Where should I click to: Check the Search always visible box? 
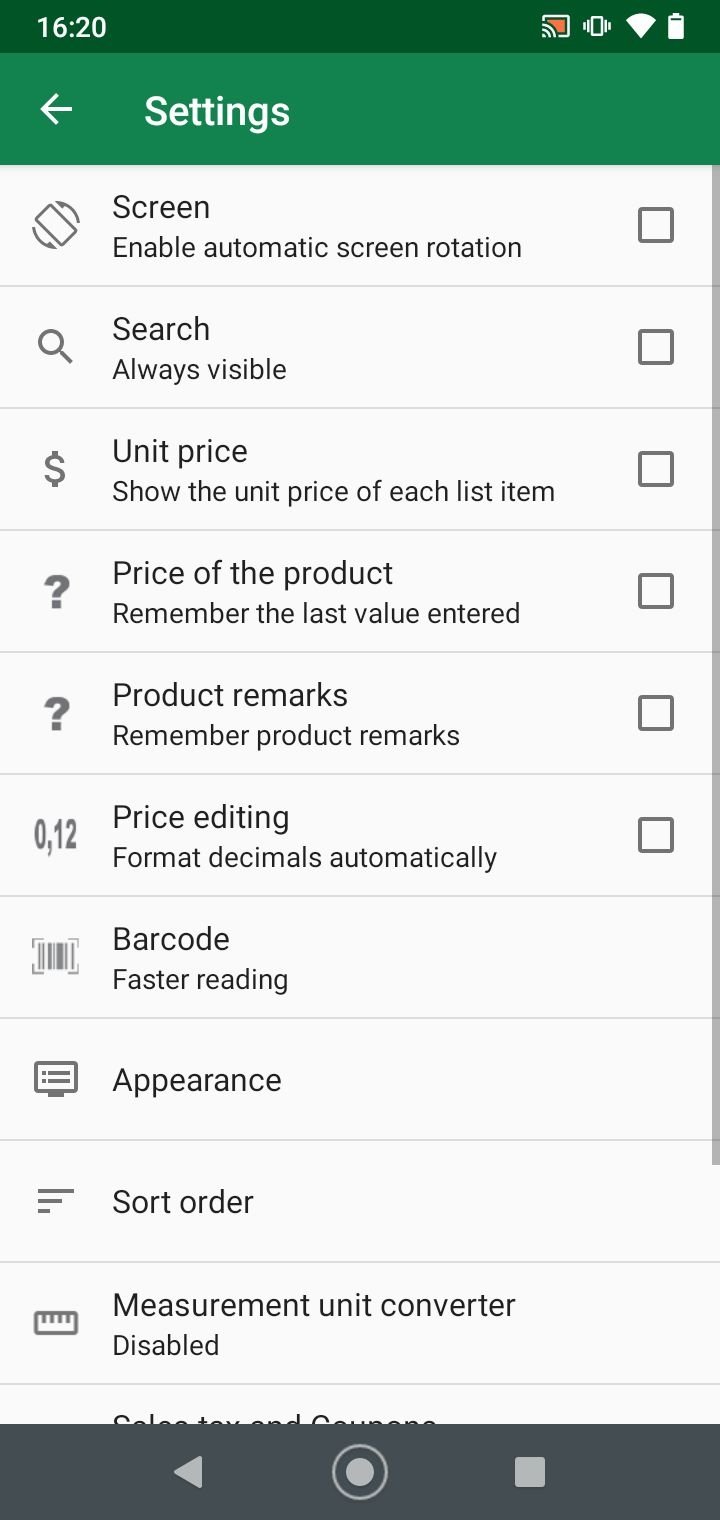click(x=656, y=347)
